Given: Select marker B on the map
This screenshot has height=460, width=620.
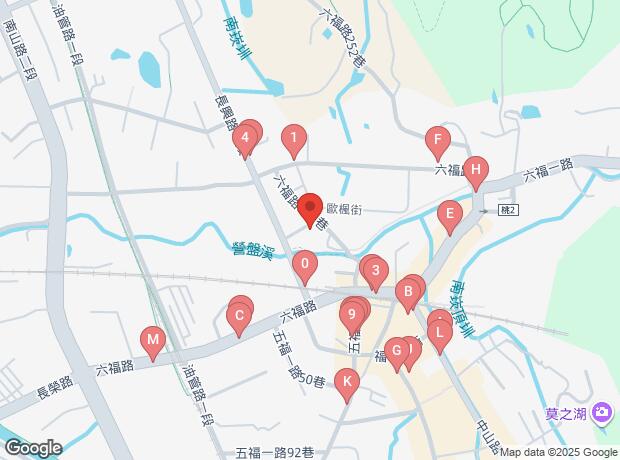Looking at the screenshot, I should (x=408, y=294).
